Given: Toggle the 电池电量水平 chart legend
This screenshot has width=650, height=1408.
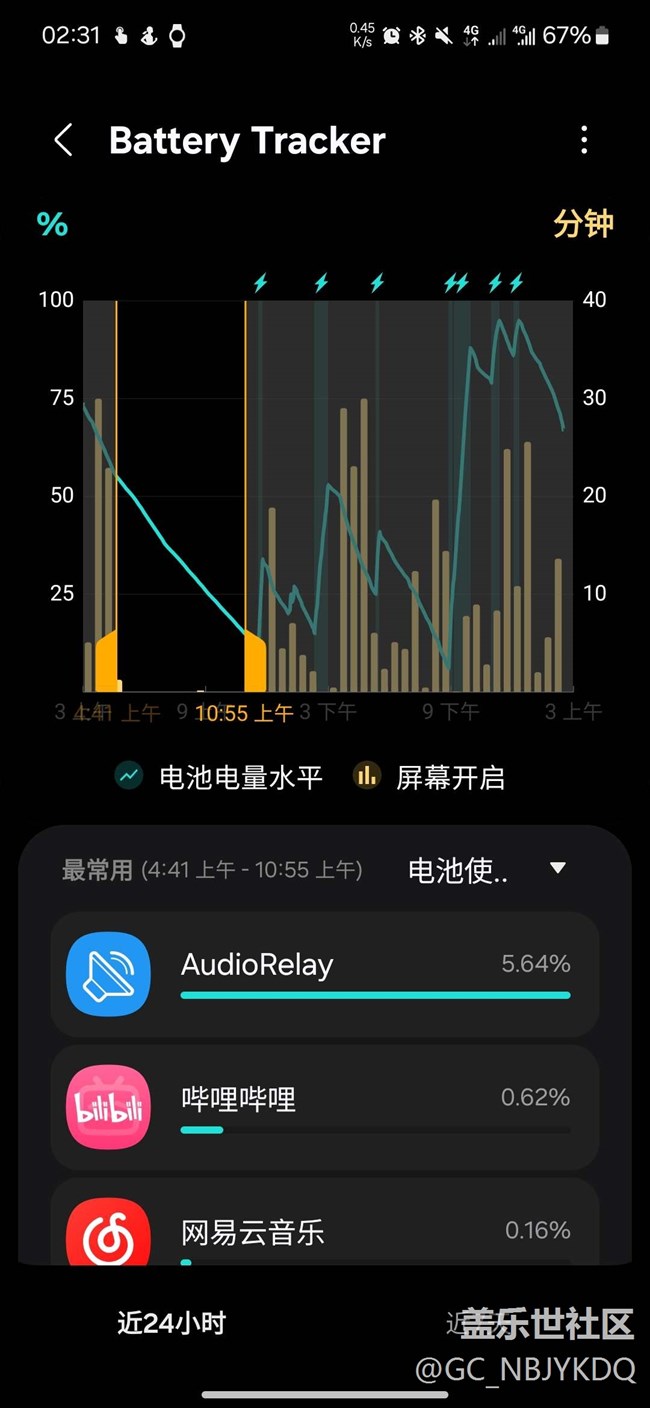Looking at the screenshot, I should pyautogui.click(x=220, y=777).
